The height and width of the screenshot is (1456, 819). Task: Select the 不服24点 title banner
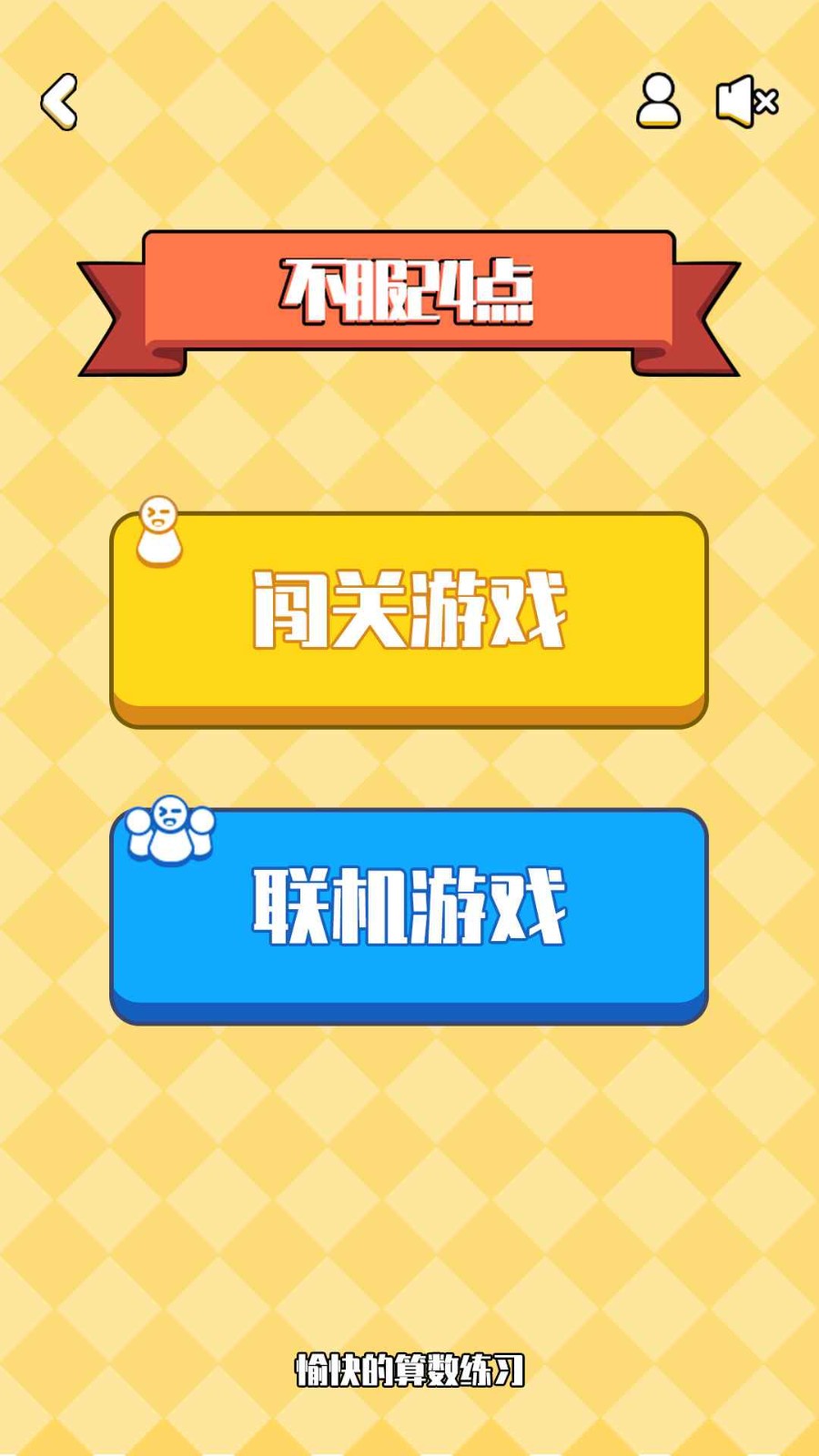pyautogui.click(x=409, y=291)
